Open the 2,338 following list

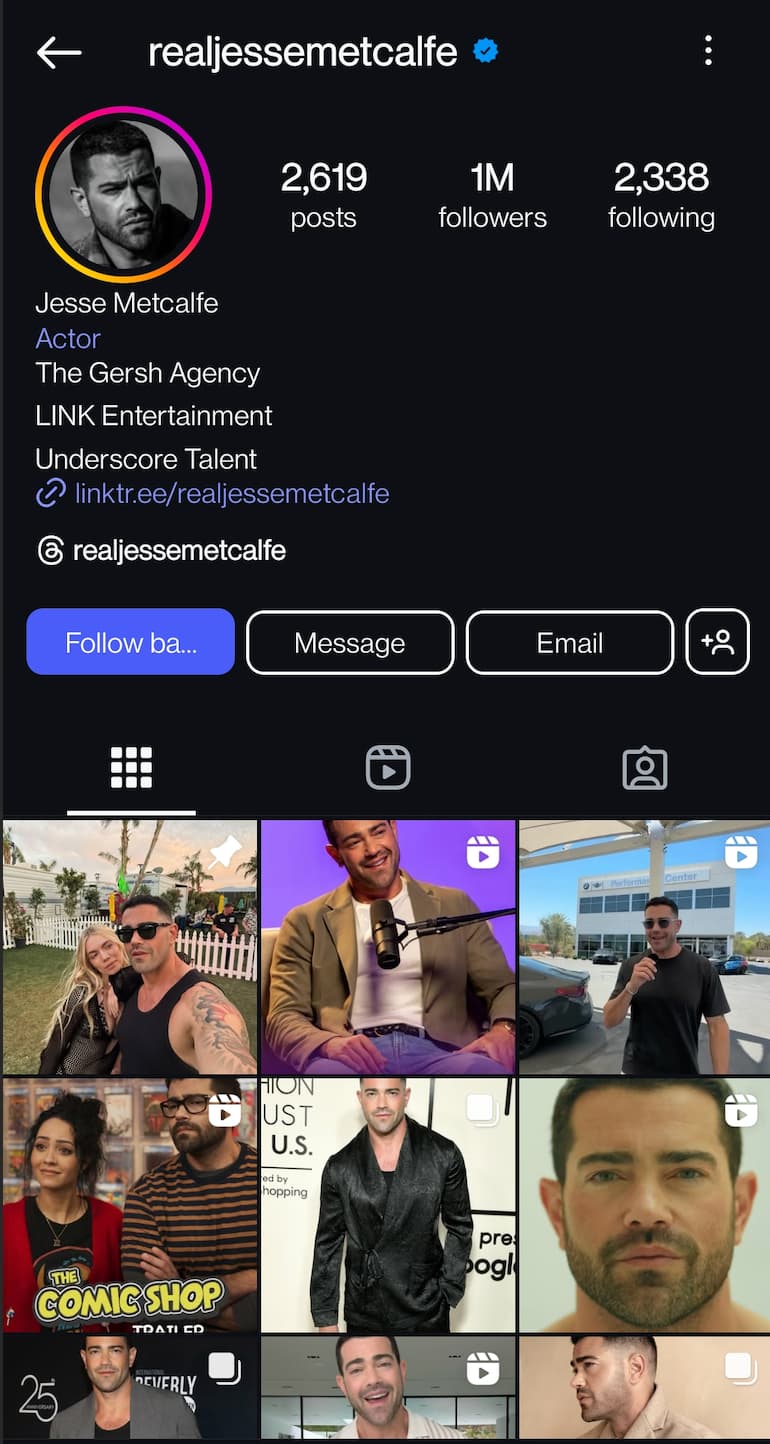click(x=661, y=196)
